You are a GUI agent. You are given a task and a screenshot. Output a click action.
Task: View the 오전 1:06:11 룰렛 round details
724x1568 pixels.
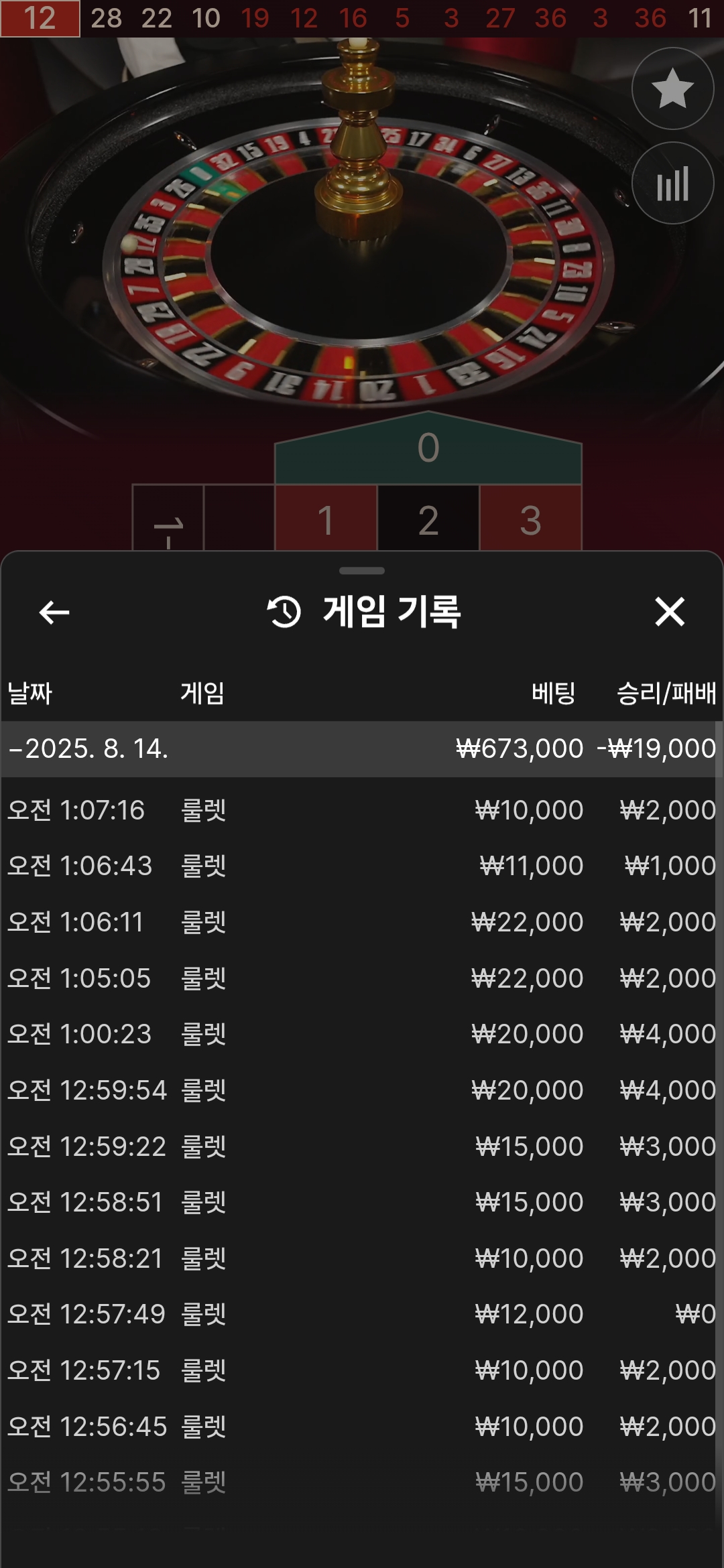[362, 922]
